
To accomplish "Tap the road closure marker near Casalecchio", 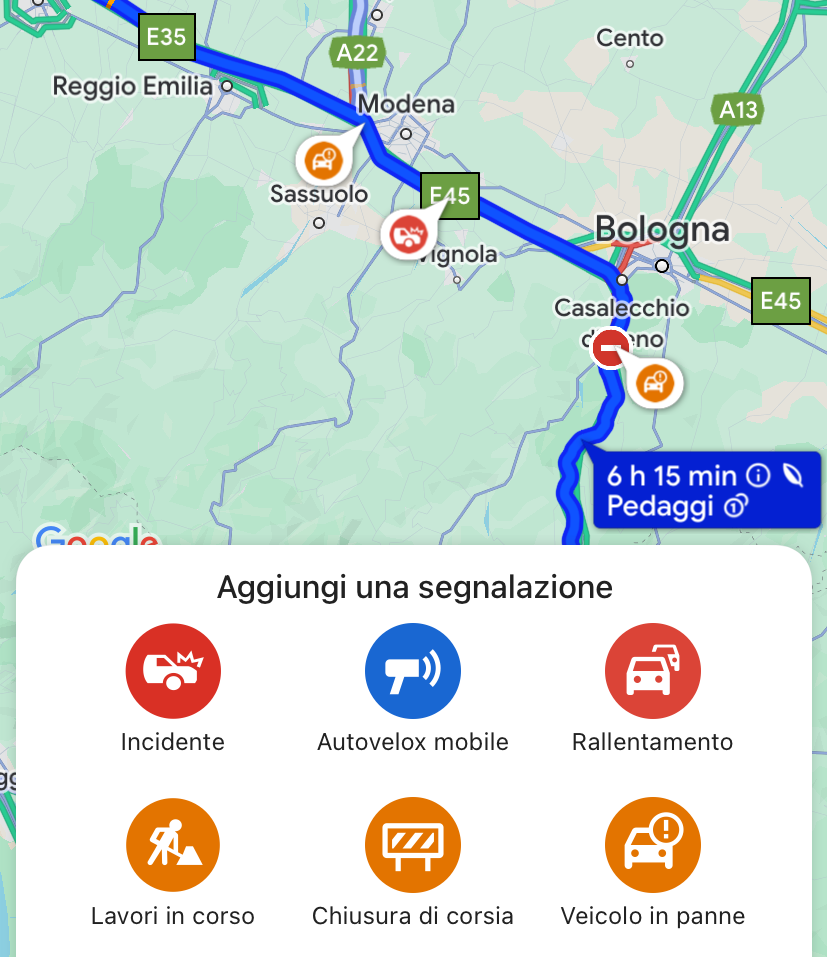I will pos(610,349).
